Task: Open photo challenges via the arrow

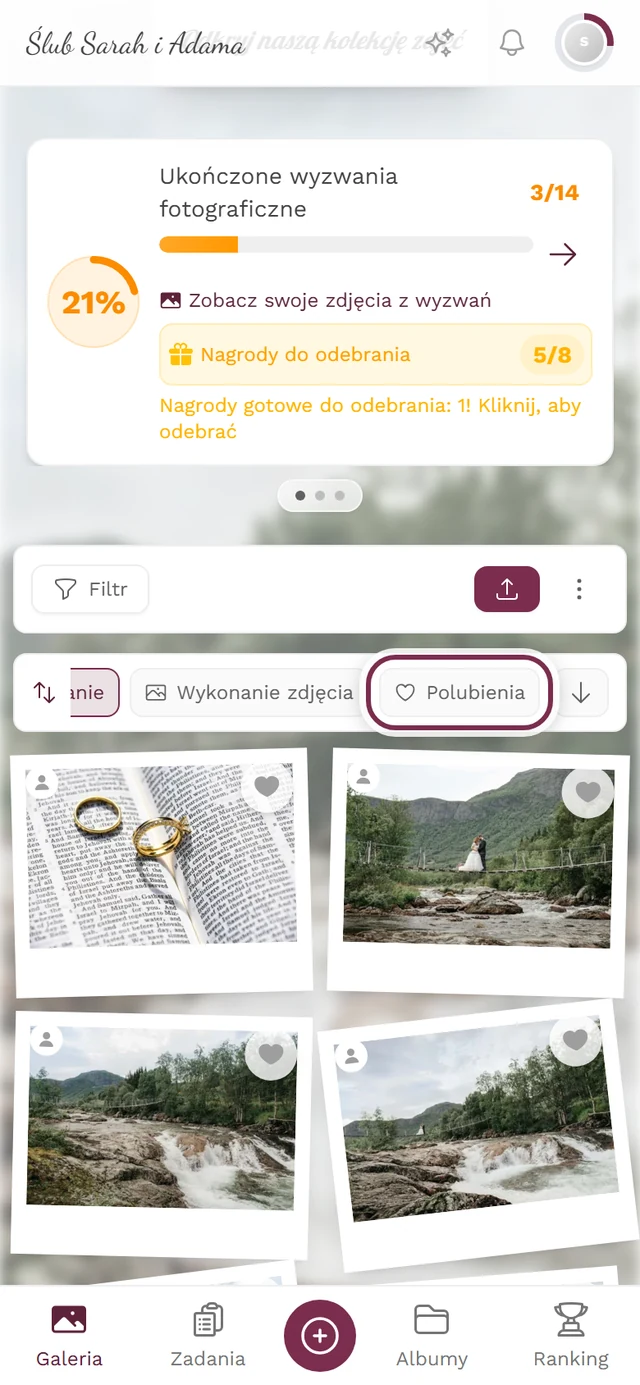Action: click(x=563, y=255)
